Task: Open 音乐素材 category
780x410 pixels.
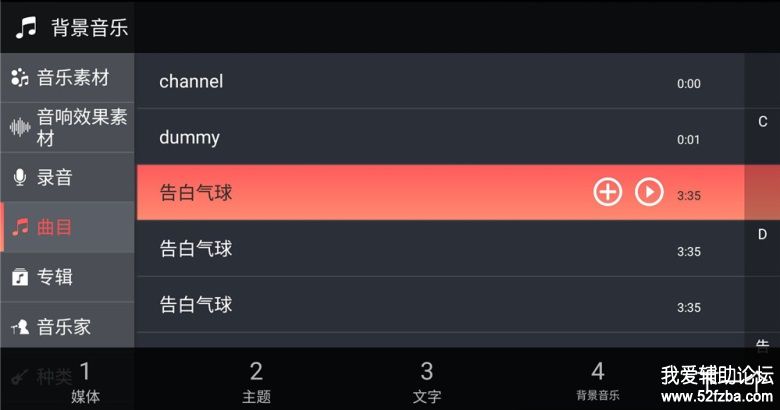Action: click(67, 78)
